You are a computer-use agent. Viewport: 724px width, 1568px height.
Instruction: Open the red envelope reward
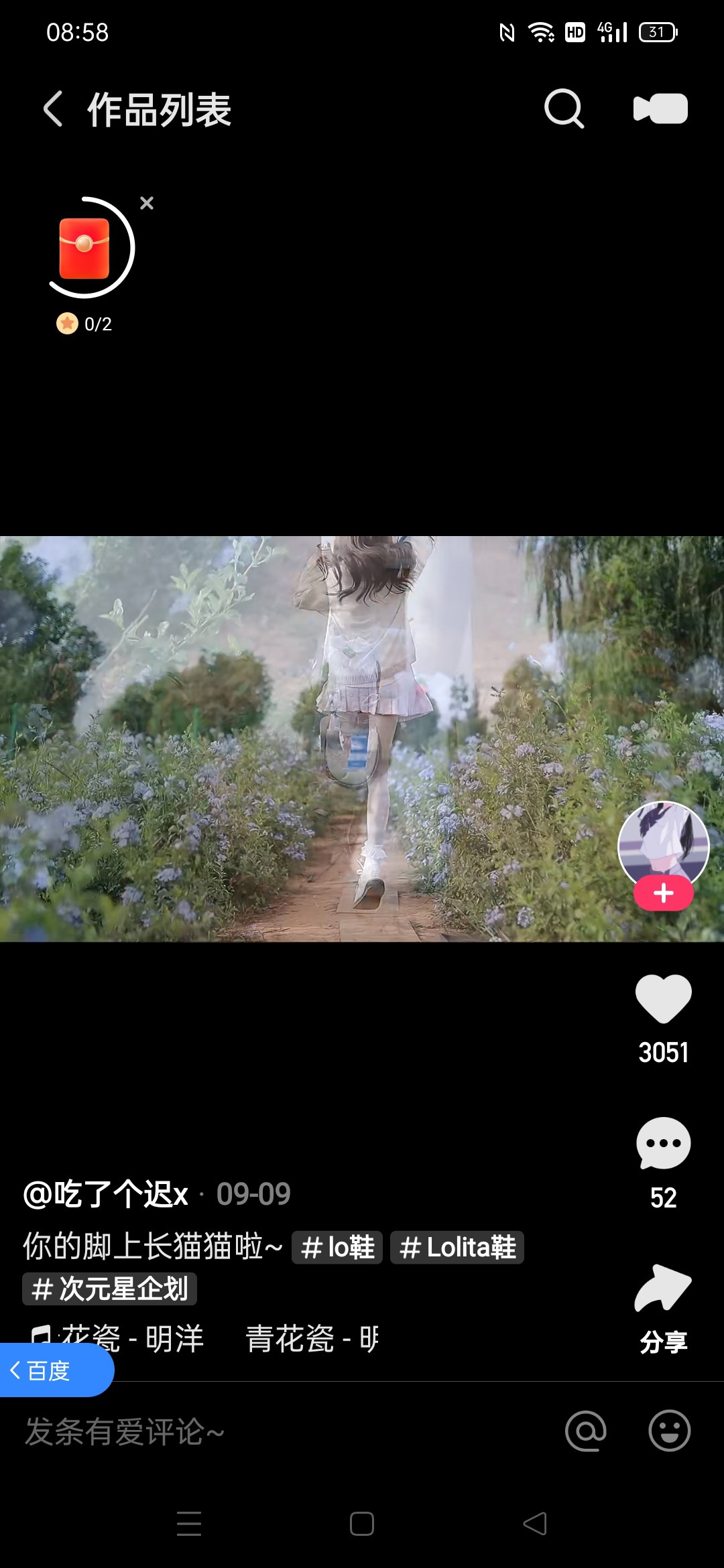(x=85, y=249)
